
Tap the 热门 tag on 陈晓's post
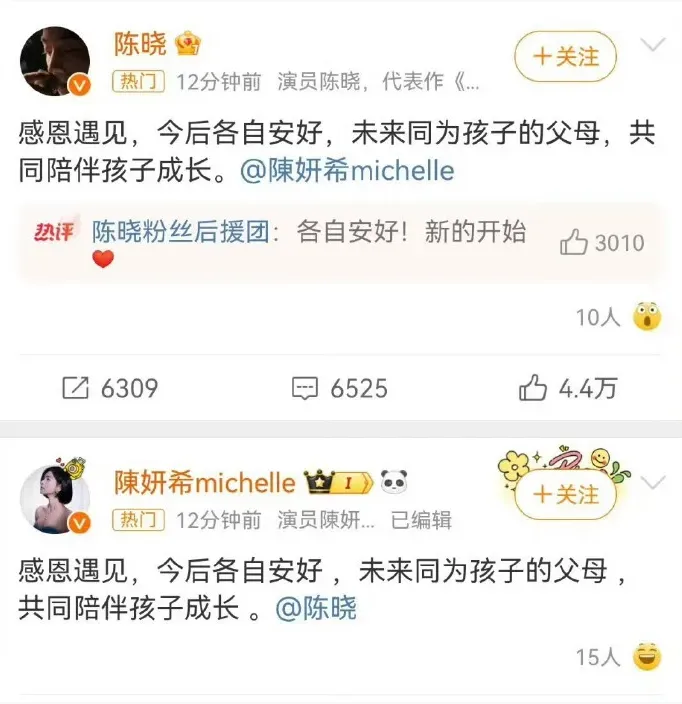[138, 82]
